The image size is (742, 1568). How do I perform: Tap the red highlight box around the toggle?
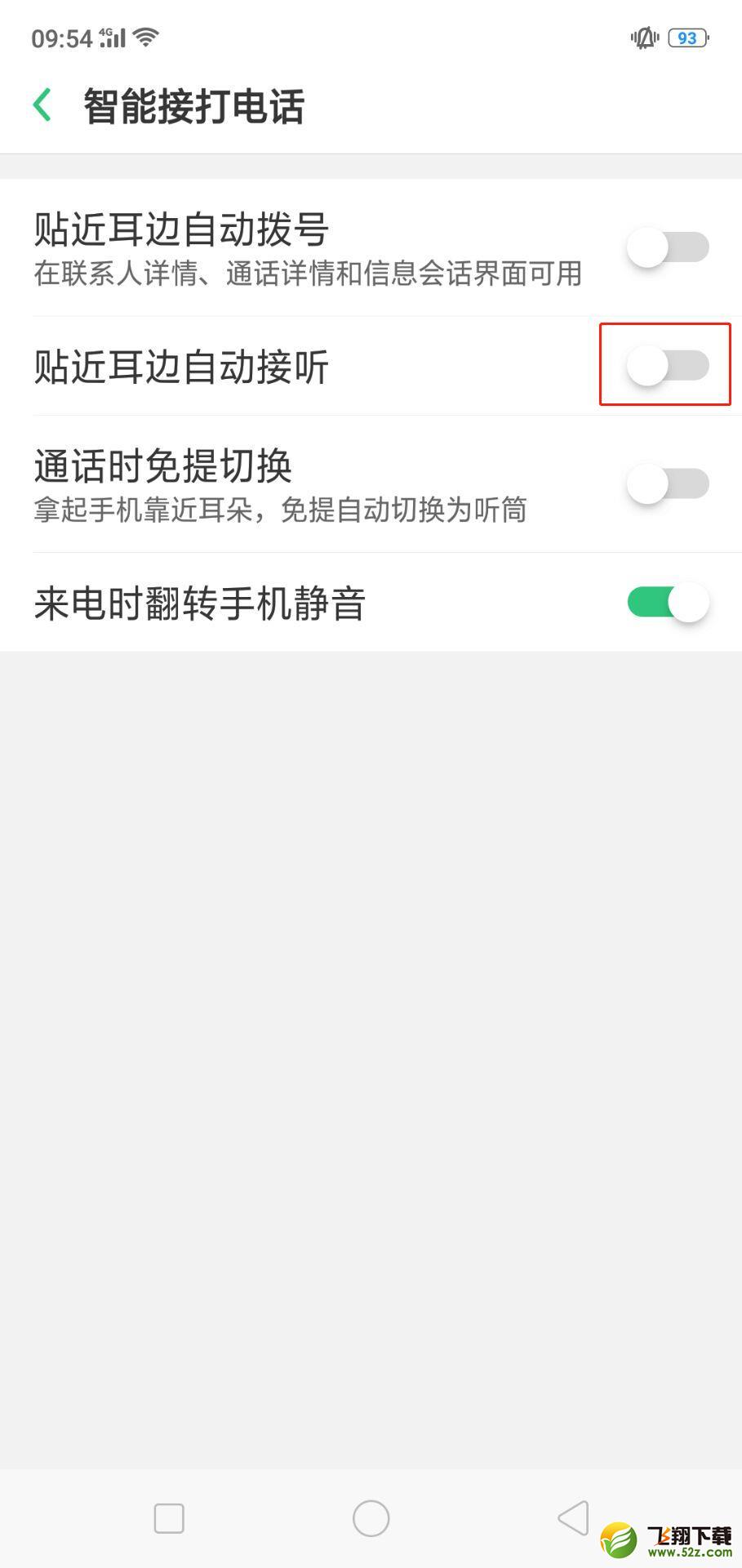[x=665, y=365]
